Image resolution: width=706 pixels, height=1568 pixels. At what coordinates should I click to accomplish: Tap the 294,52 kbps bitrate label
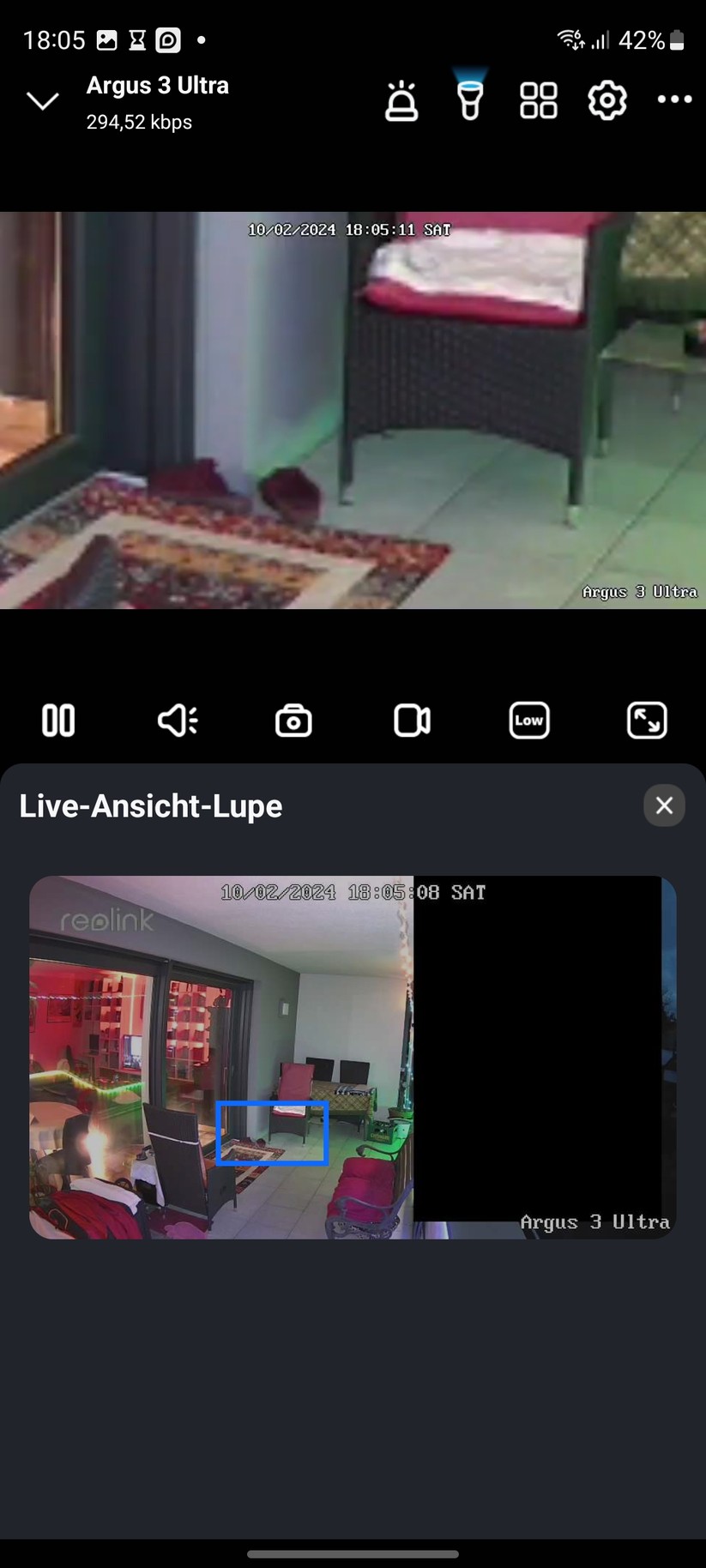(138, 122)
